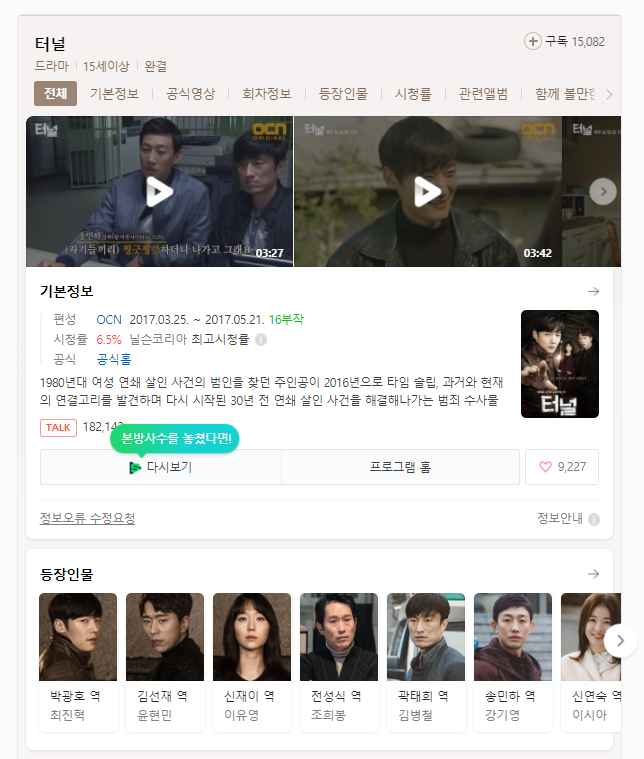Screen dimensions: 644x759
Task: Open 프로그램 홈
Action: [x=400, y=467]
